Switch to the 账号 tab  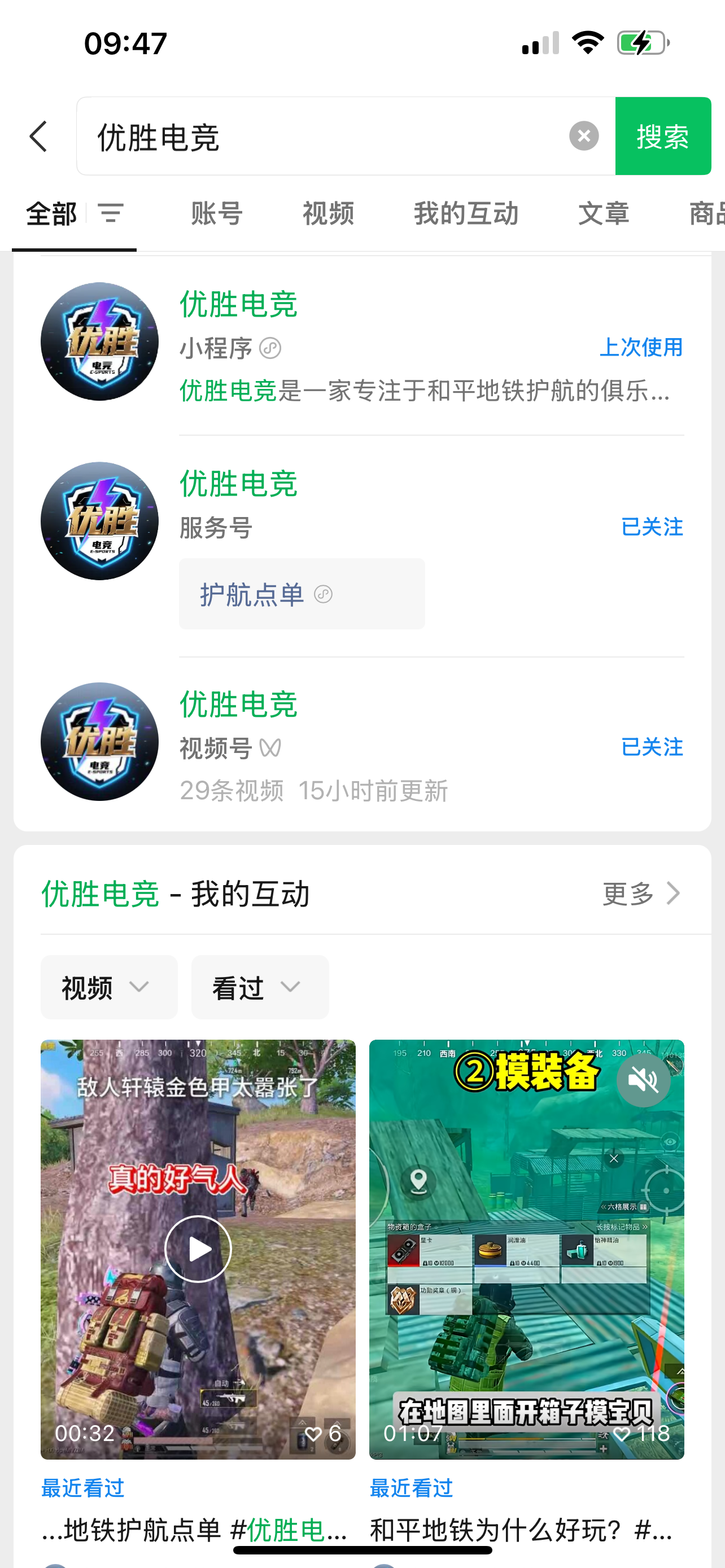coord(217,213)
